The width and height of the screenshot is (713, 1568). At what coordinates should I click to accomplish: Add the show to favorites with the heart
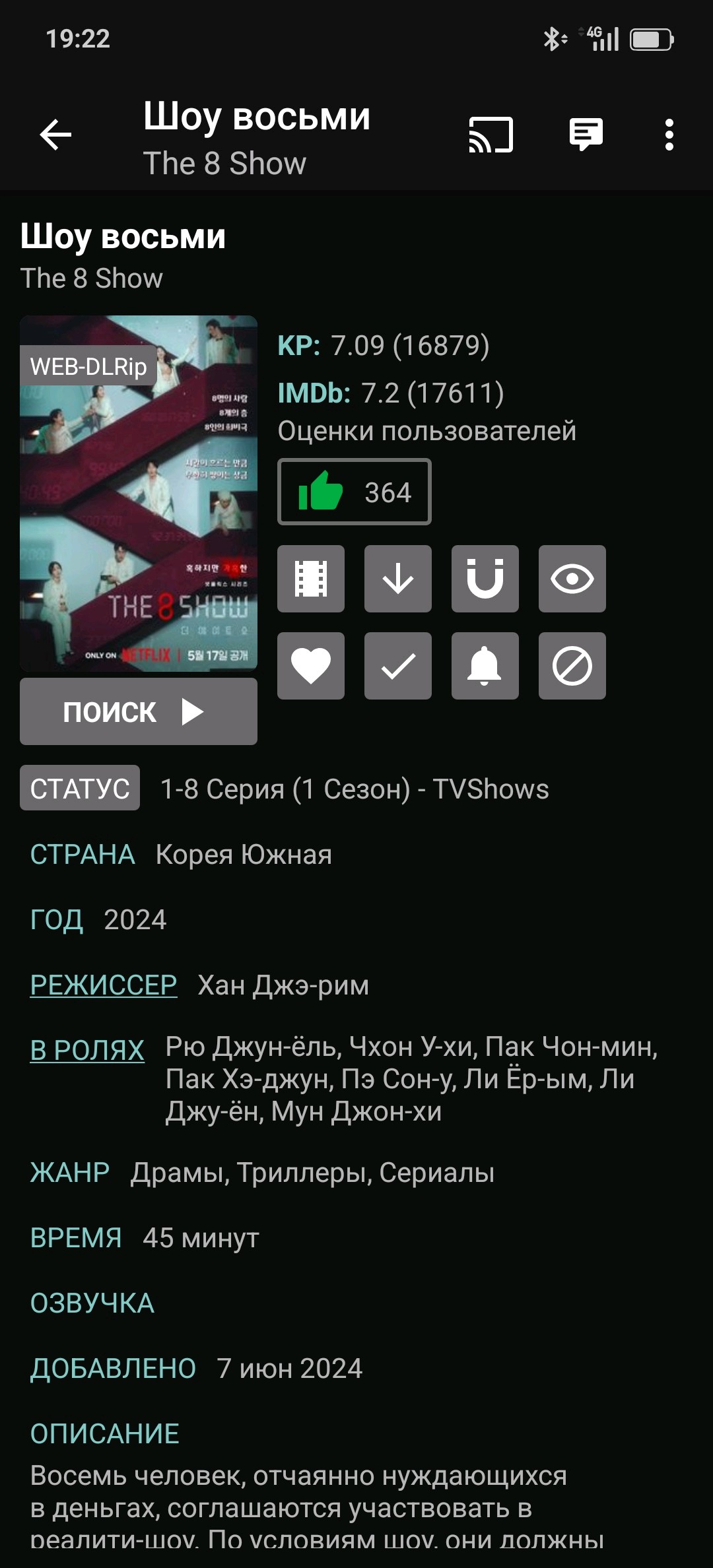(x=311, y=666)
